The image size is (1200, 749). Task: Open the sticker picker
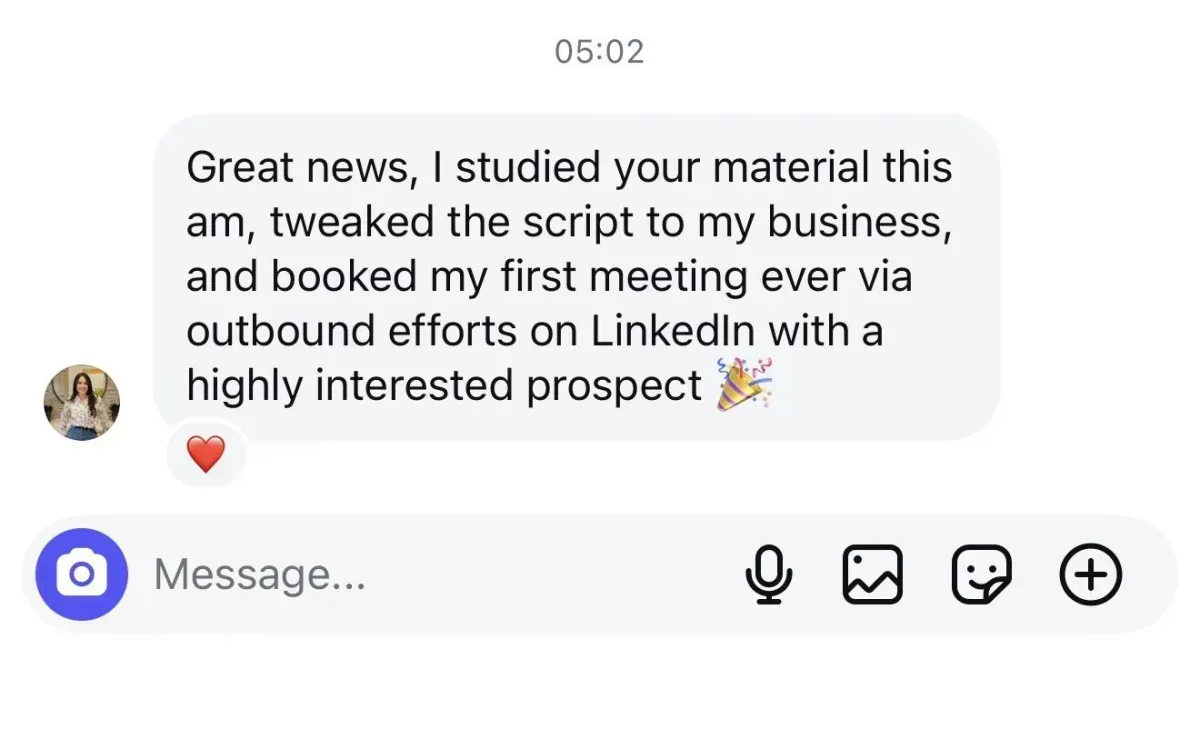click(981, 574)
